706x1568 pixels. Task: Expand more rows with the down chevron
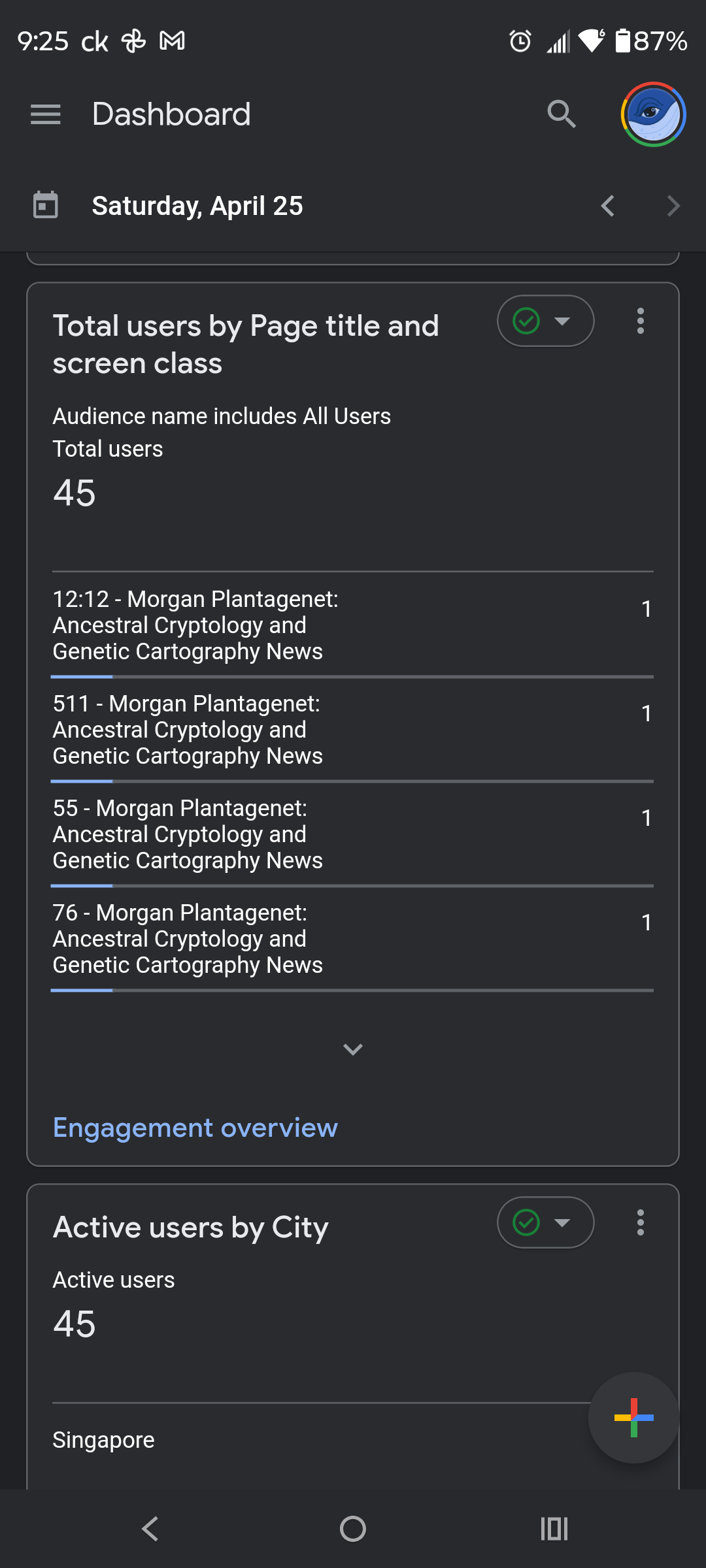coord(352,1049)
